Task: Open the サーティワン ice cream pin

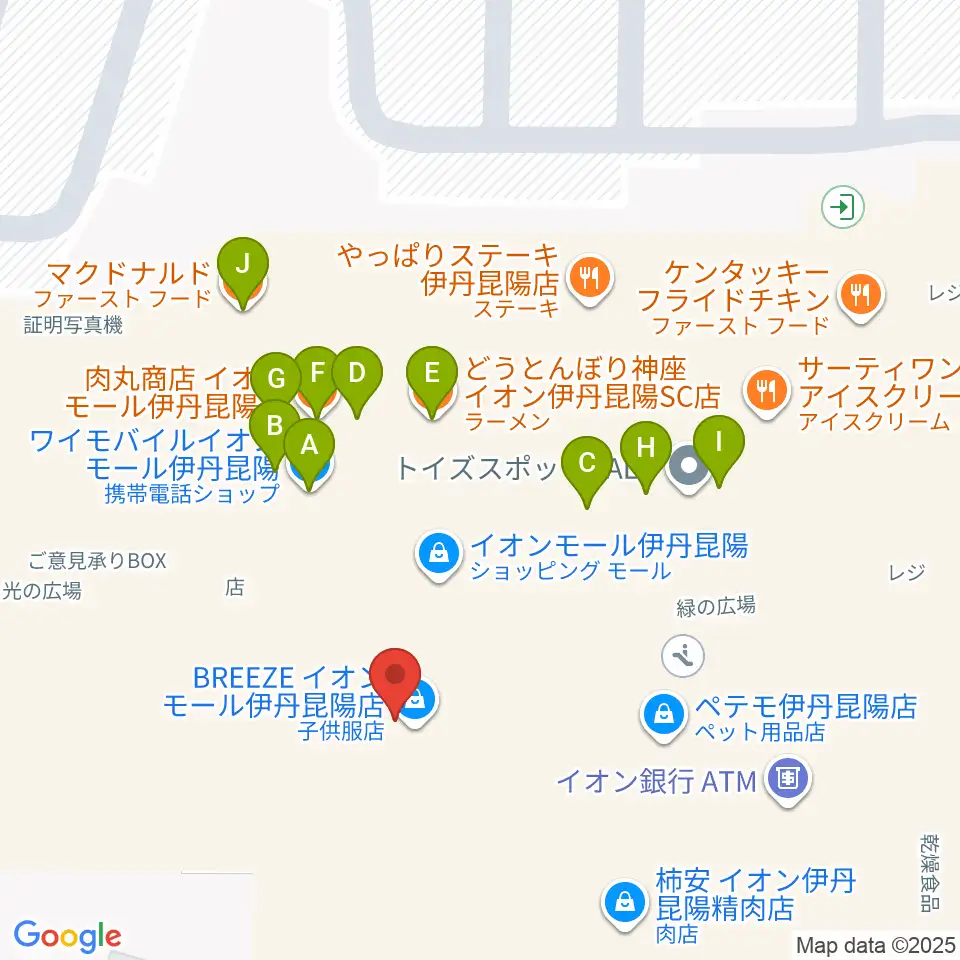Action: click(x=767, y=388)
